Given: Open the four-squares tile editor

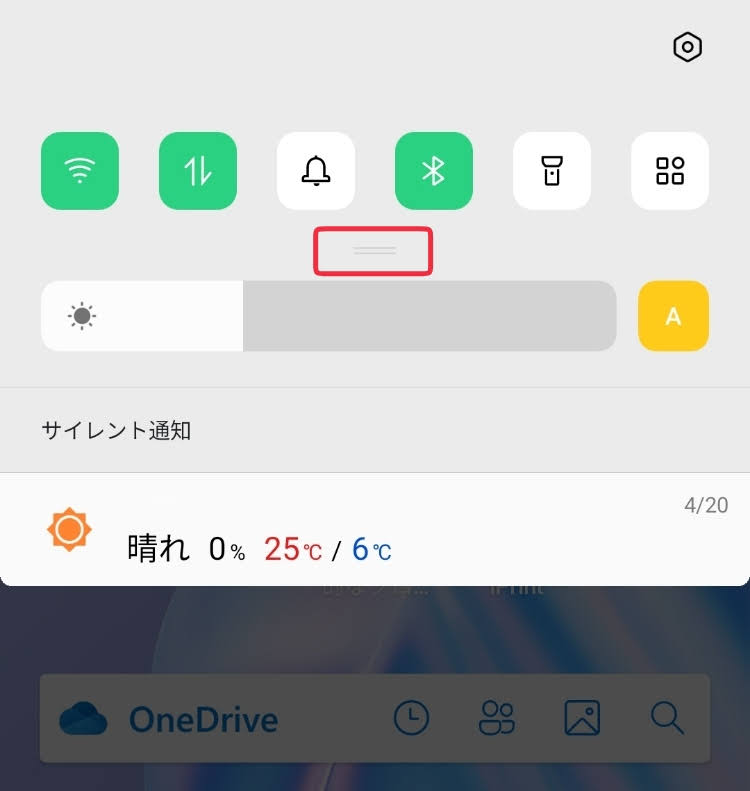Looking at the screenshot, I should tap(670, 171).
